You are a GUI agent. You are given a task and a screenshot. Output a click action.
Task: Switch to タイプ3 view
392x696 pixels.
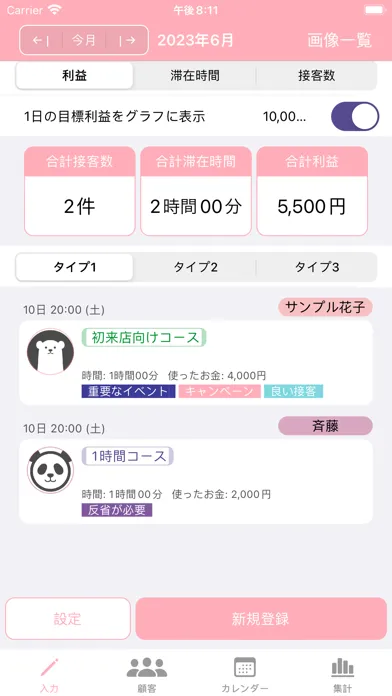tap(317, 267)
